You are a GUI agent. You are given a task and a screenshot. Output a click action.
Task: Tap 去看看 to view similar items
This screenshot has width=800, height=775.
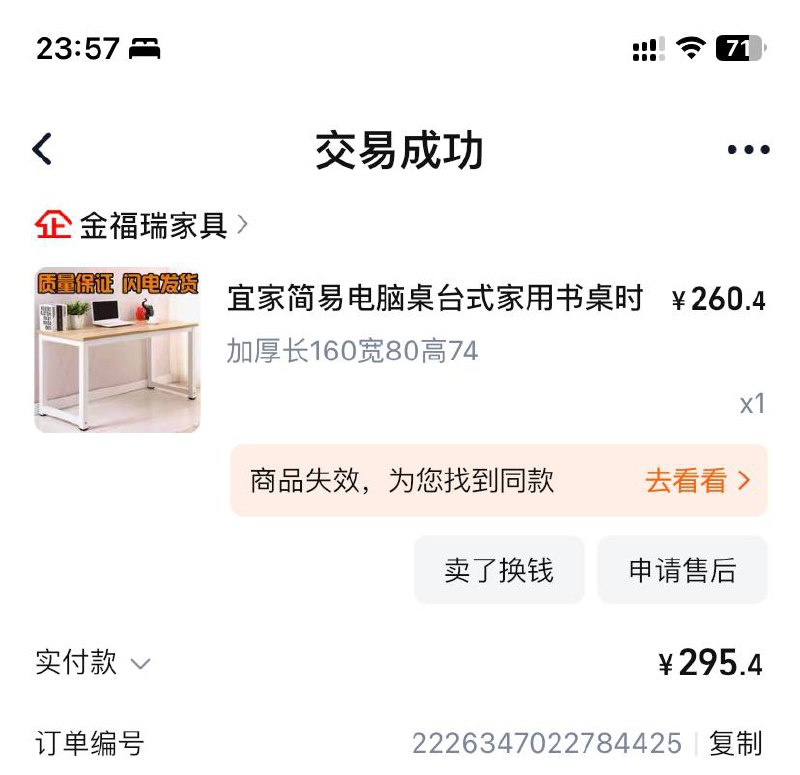click(696, 481)
